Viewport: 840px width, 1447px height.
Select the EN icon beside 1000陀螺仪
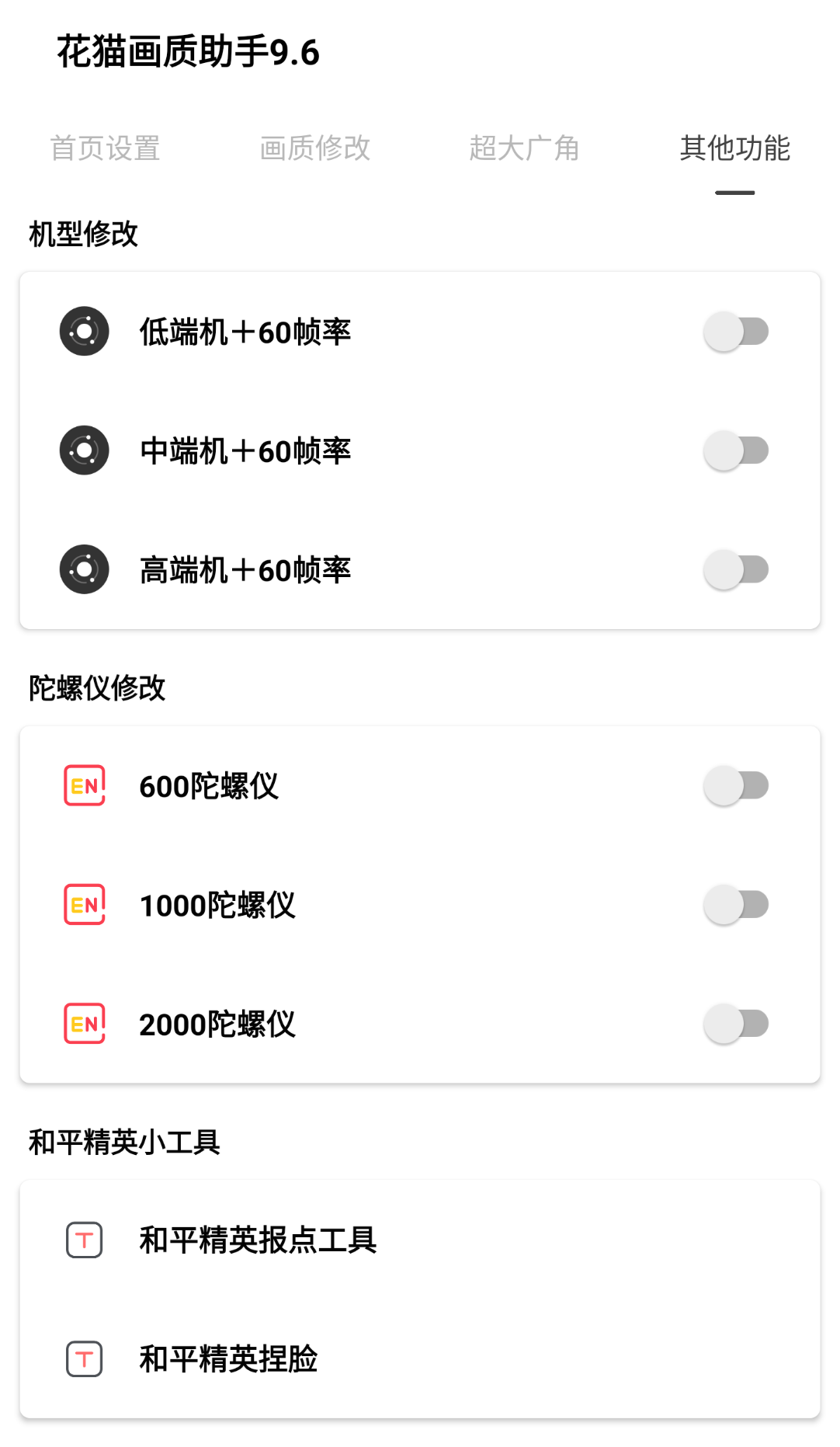[x=84, y=904]
